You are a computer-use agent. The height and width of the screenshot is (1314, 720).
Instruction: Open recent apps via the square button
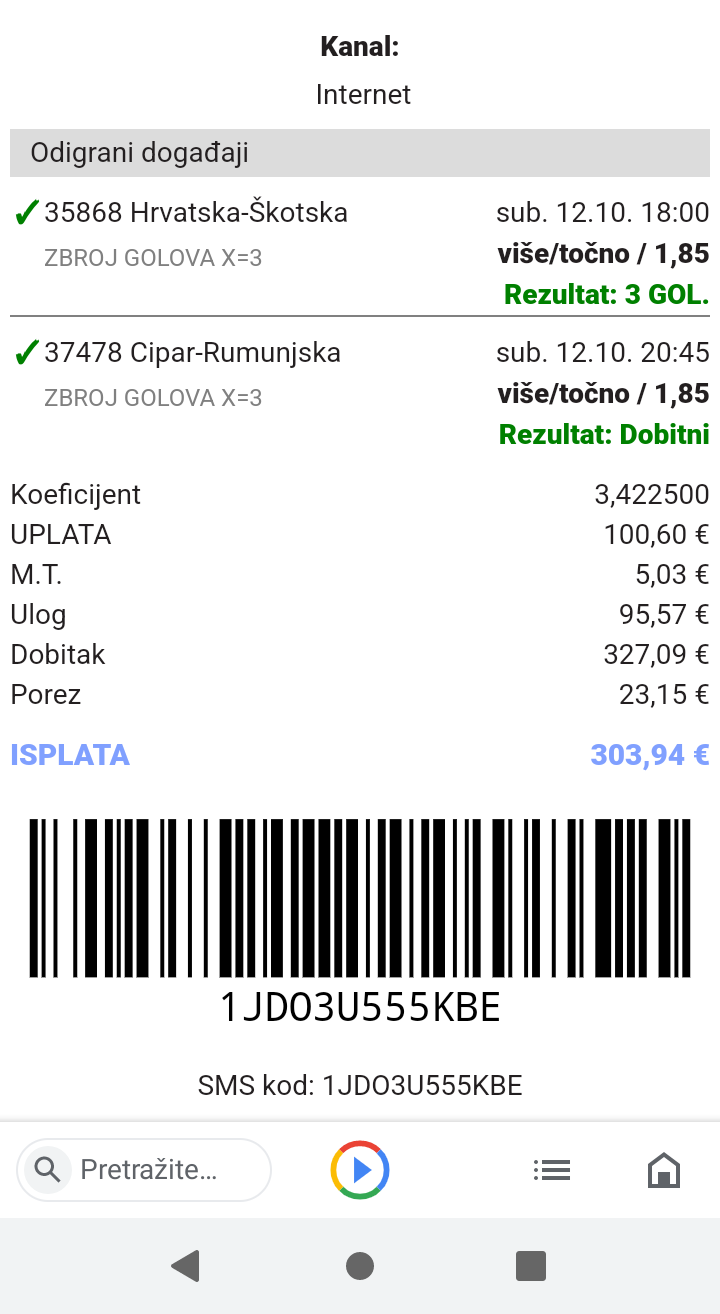531,1266
